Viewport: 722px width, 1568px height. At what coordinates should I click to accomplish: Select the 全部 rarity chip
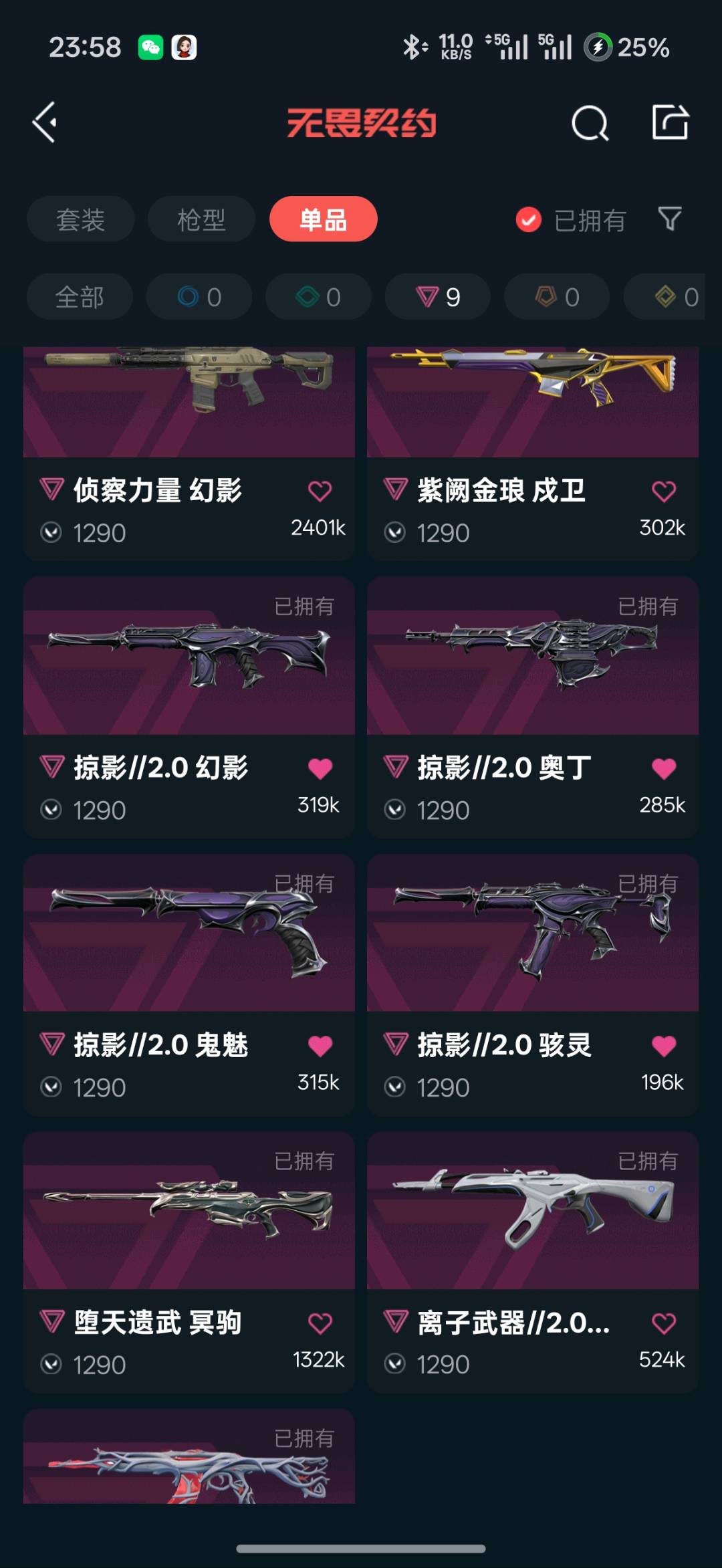coord(80,297)
